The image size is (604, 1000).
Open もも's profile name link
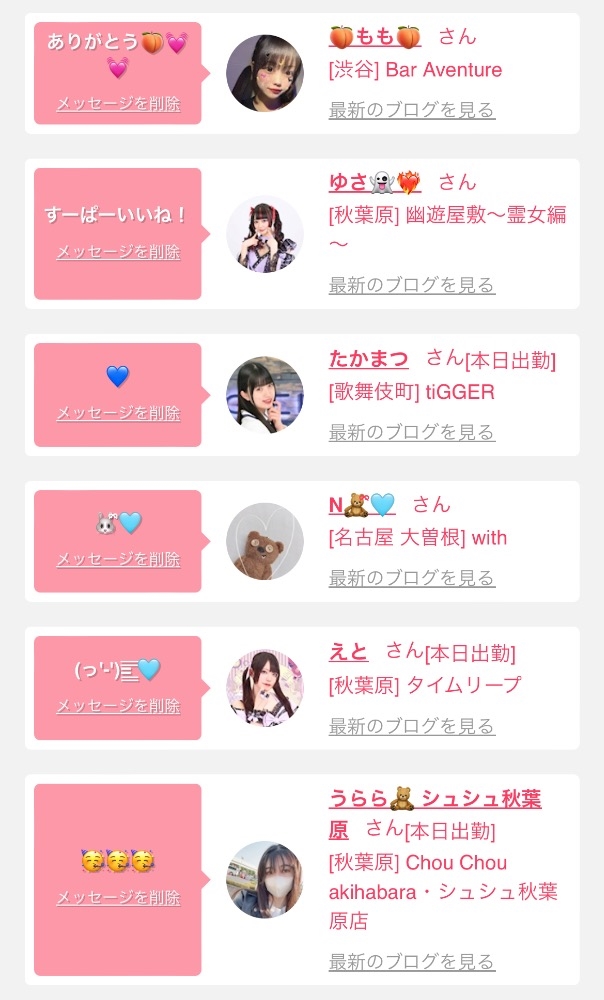point(375,37)
